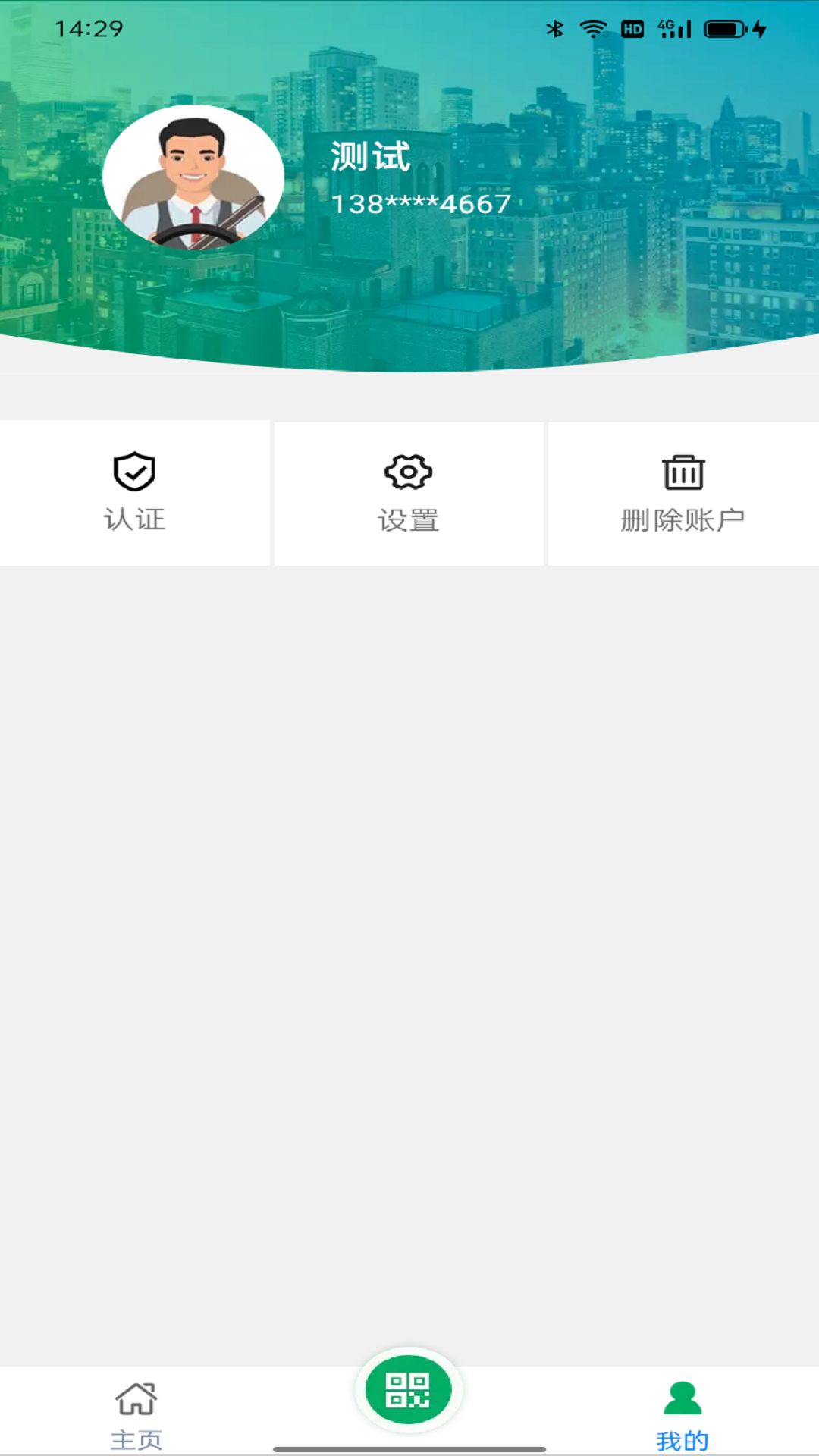Open the QR code scanner button

(x=409, y=1390)
